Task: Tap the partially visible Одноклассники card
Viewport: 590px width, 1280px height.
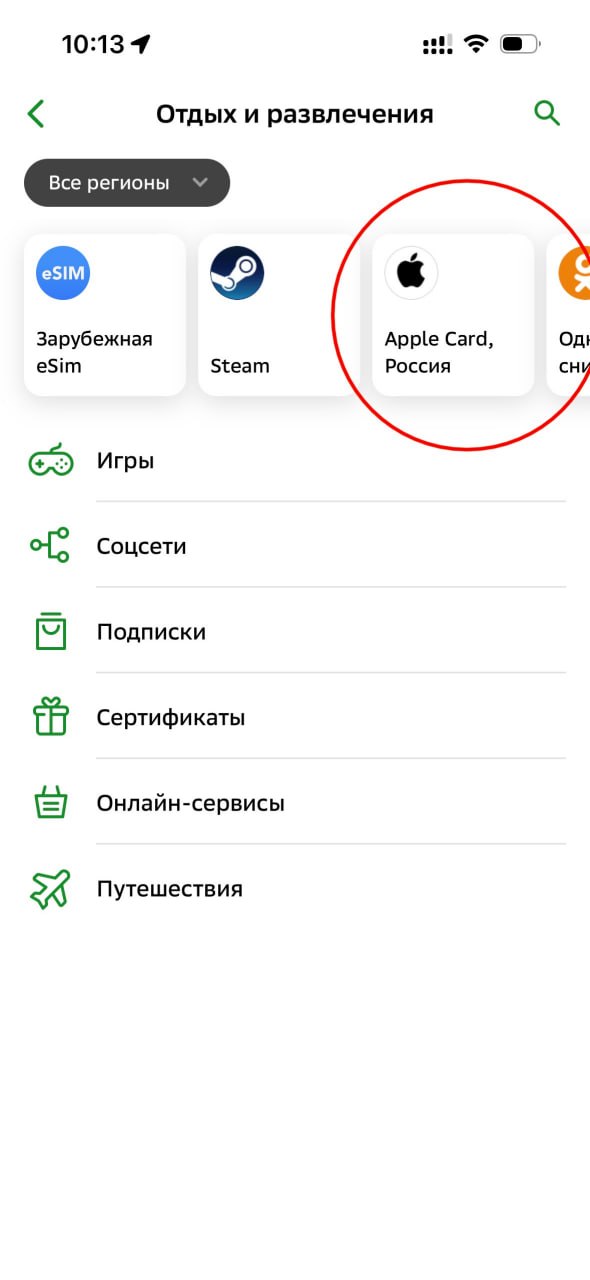Action: pos(569,315)
